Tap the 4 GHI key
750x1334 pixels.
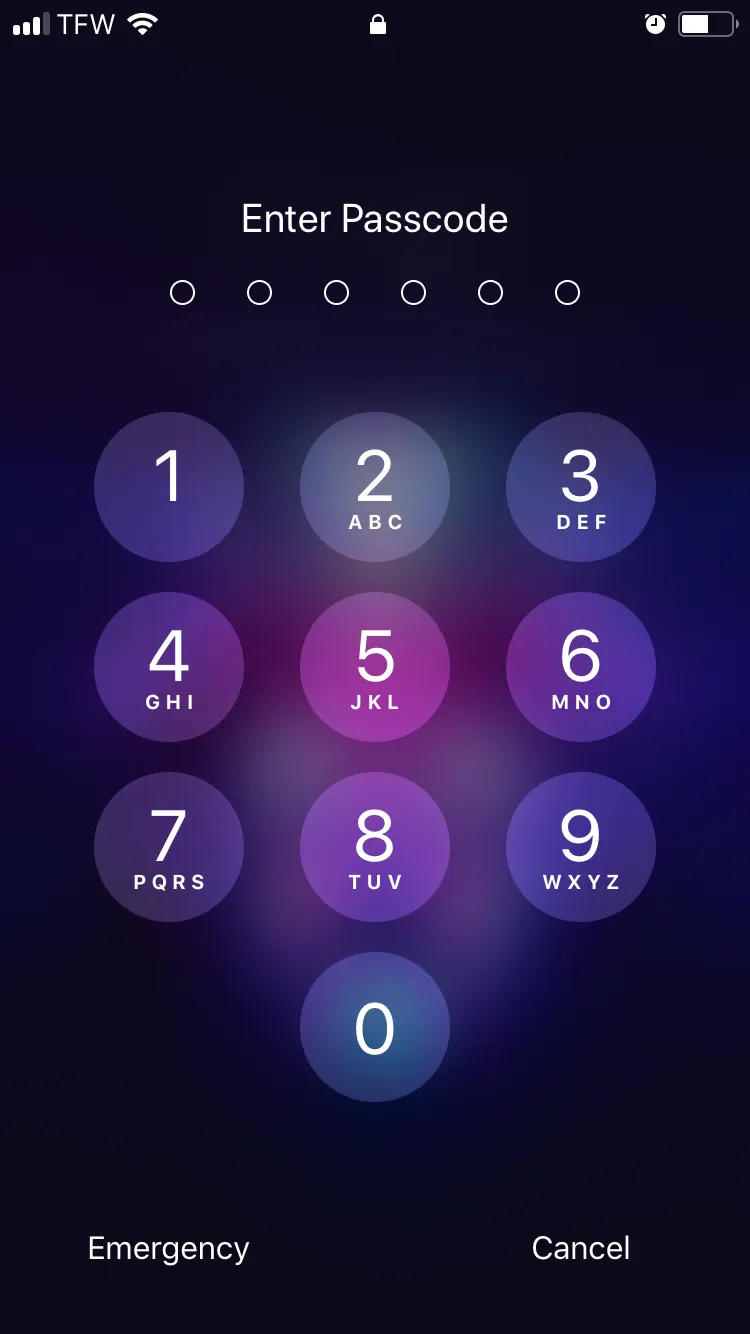point(169,667)
